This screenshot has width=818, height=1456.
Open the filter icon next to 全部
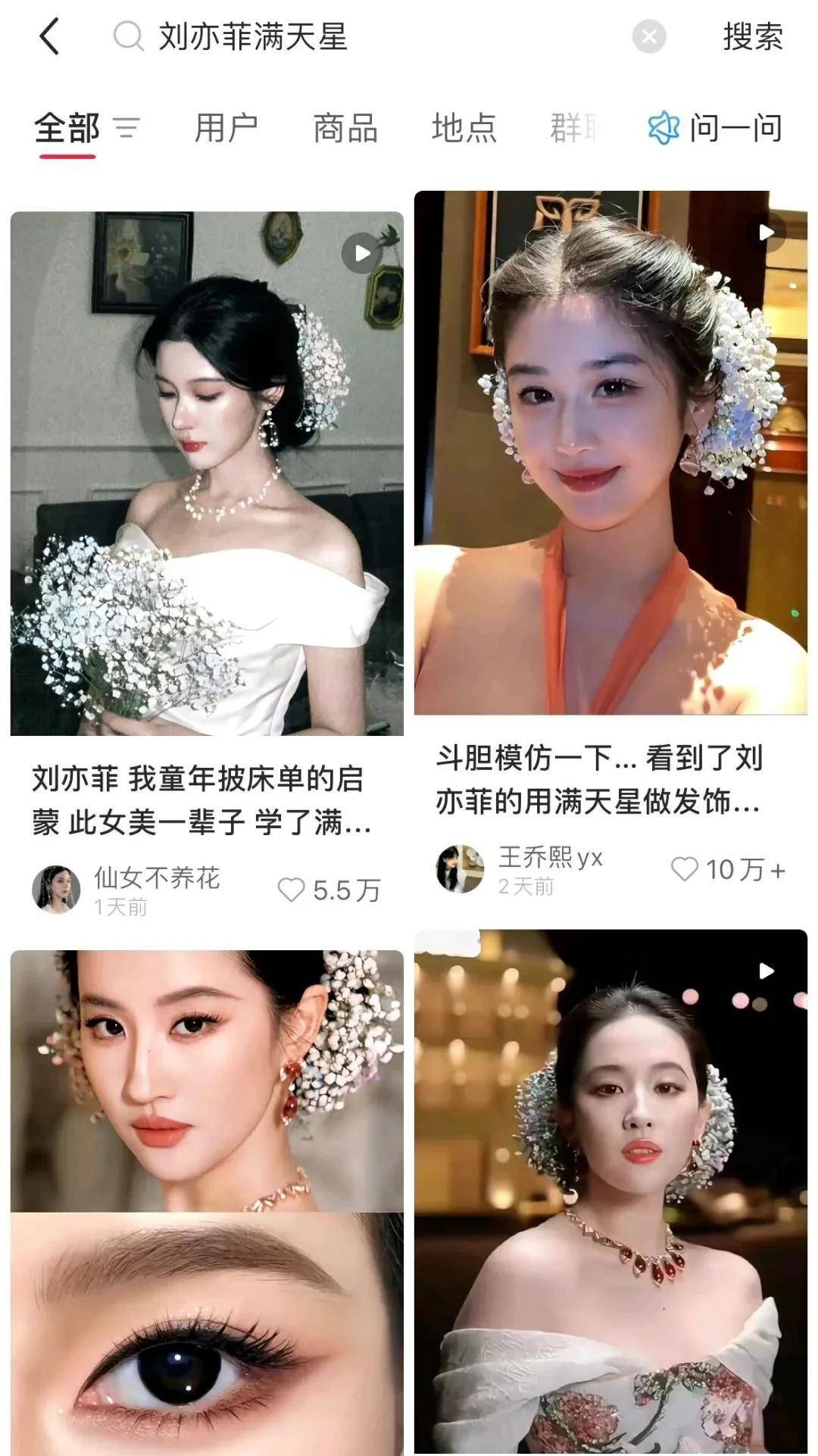pos(126,128)
